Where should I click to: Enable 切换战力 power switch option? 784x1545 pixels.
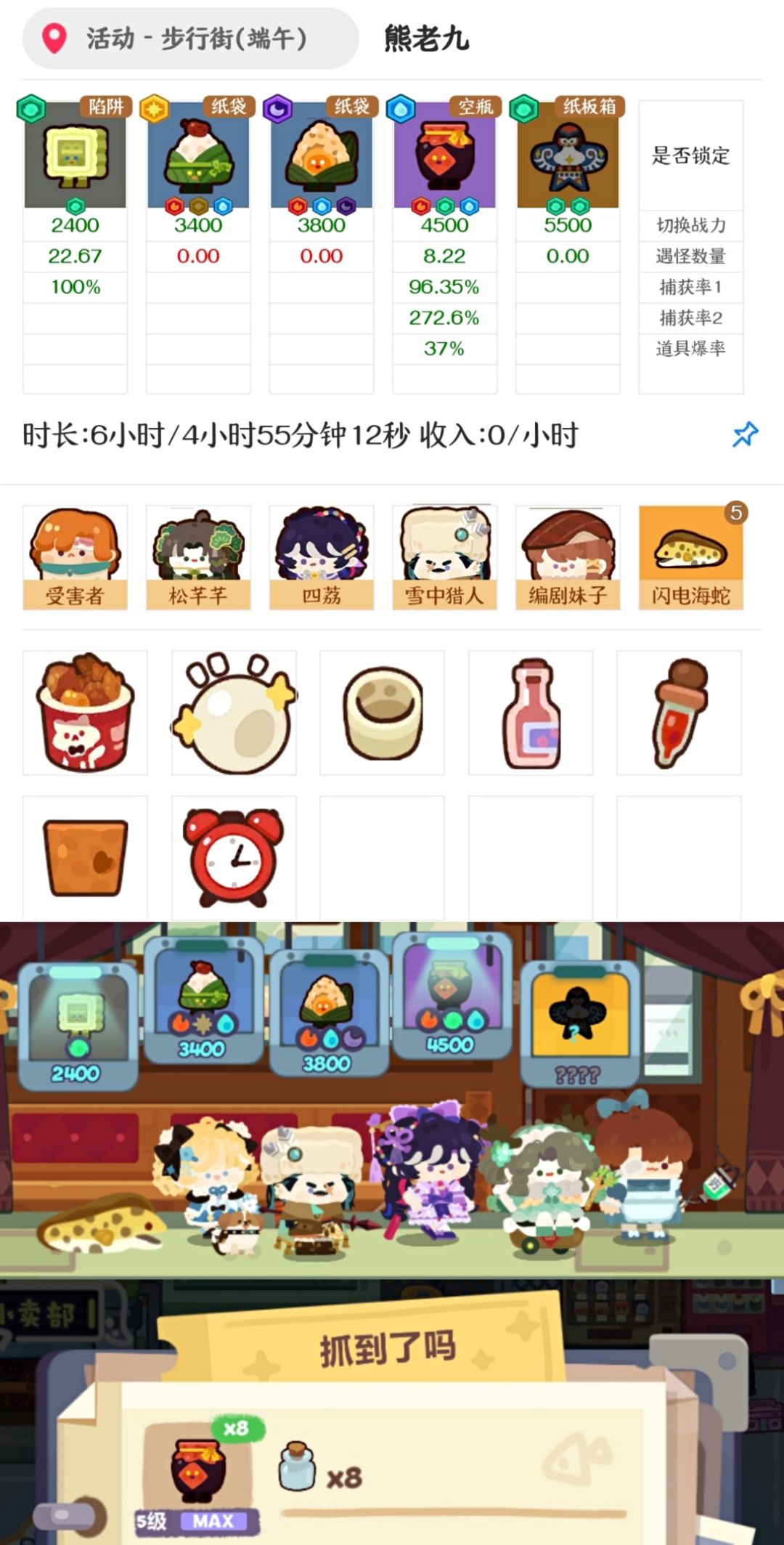(690, 226)
